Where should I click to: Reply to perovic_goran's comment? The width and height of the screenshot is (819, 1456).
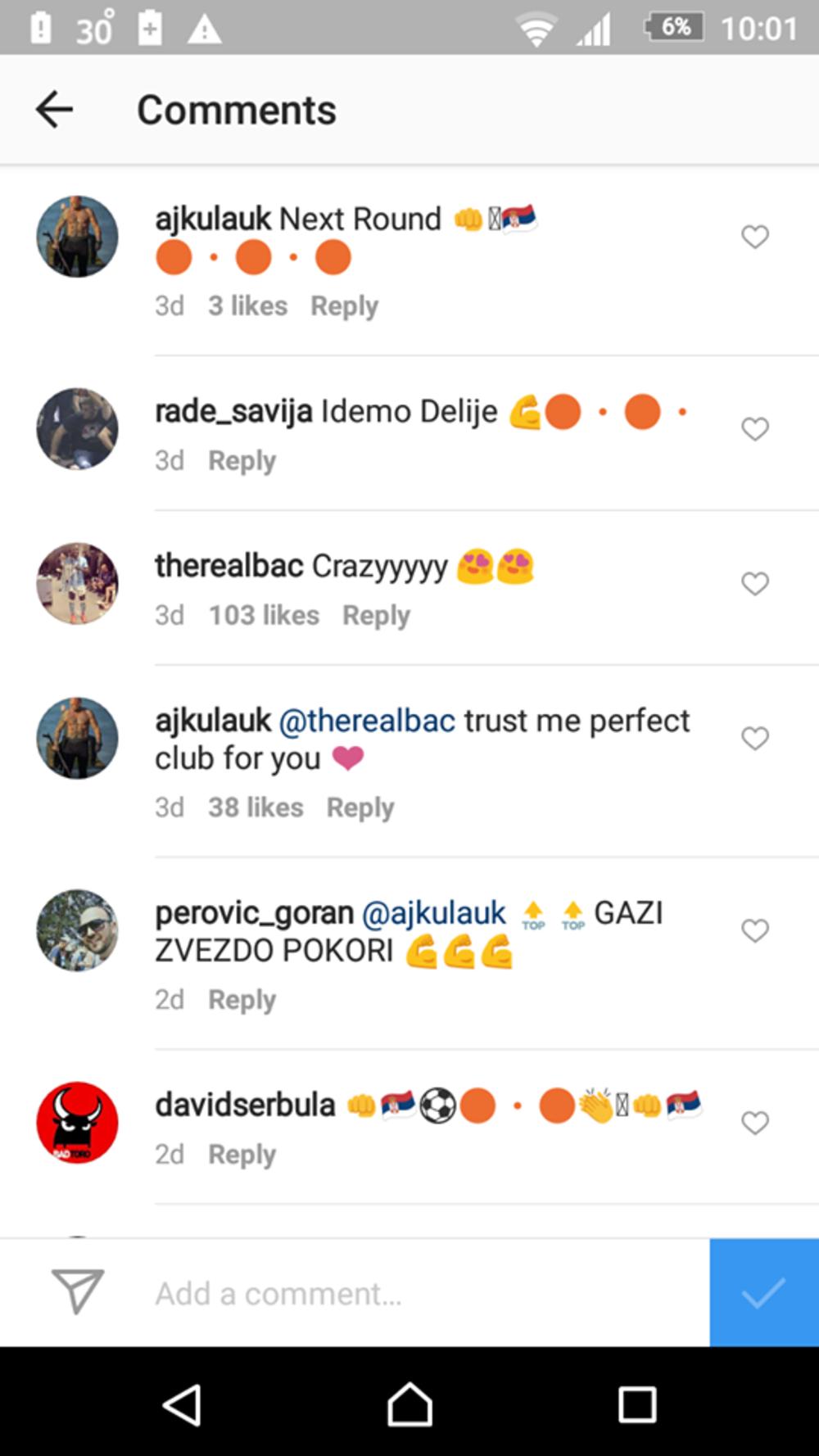click(x=242, y=1000)
